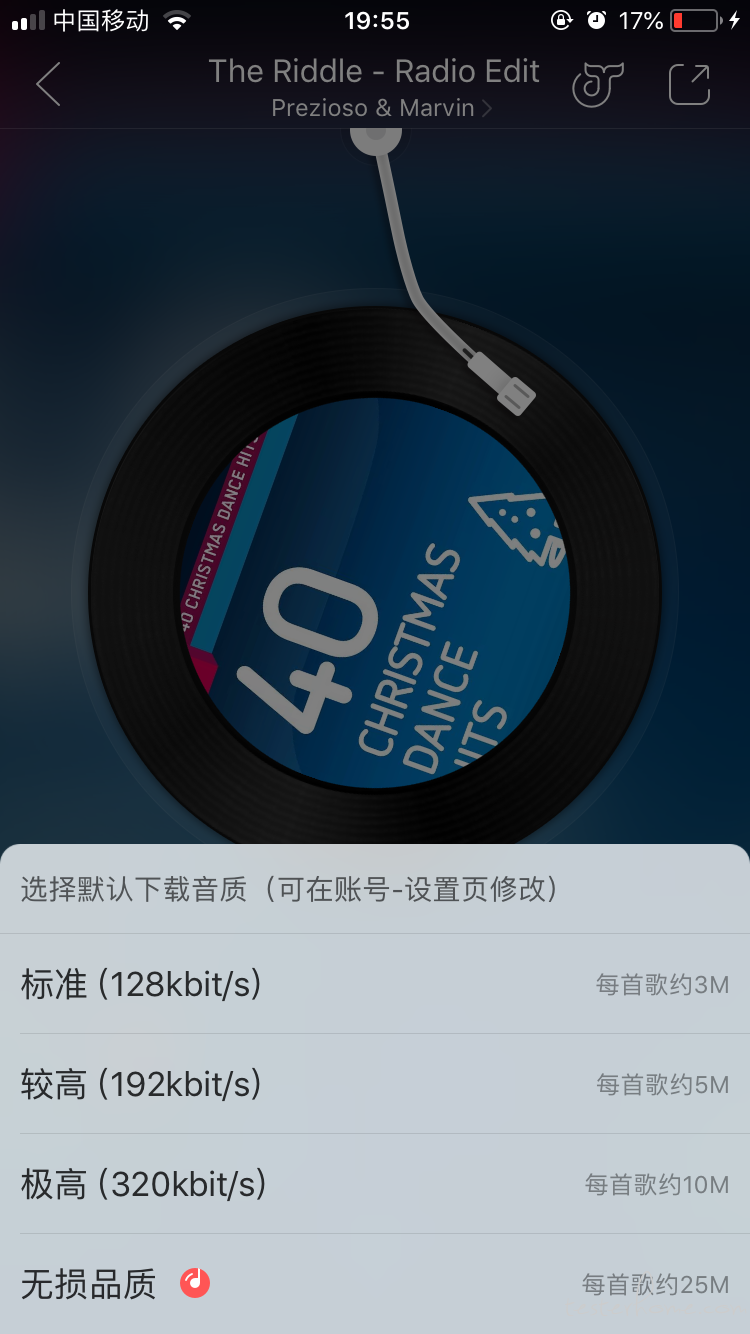Select 无损品质 lossless quality option
This screenshot has width=750, height=1334.
[375, 1284]
